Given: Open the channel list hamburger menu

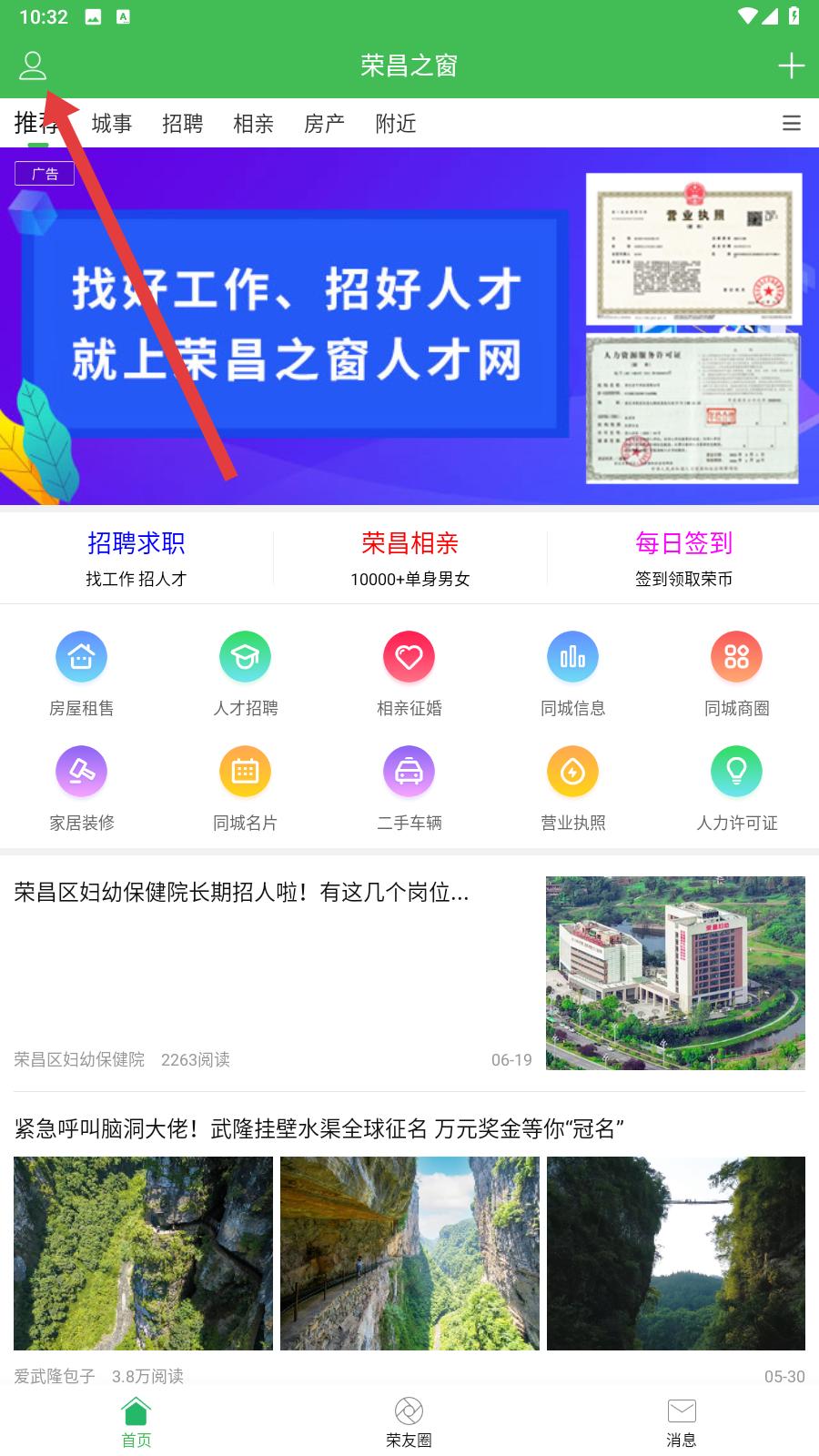Looking at the screenshot, I should 792,124.
